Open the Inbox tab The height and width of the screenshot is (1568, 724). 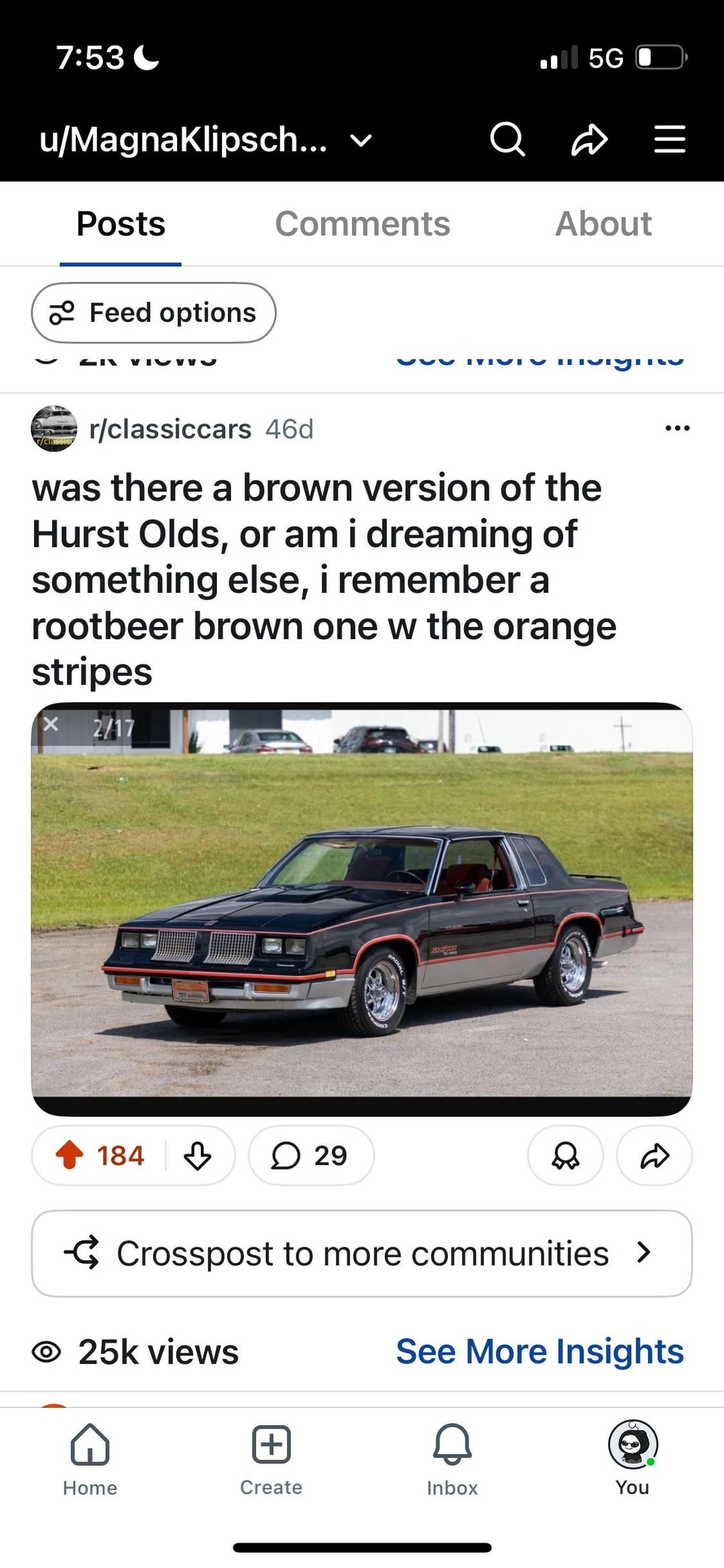tap(452, 1459)
